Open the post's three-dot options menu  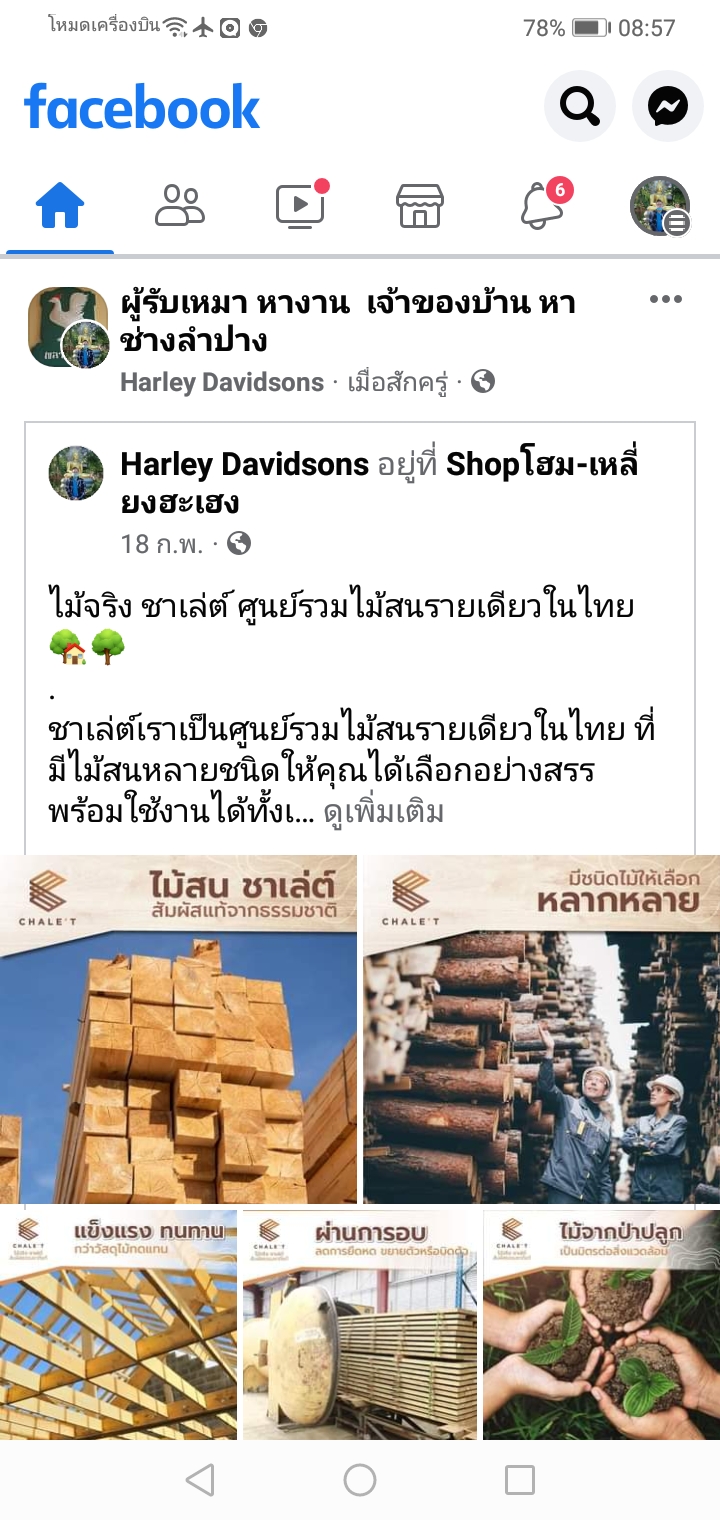[x=666, y=300]
